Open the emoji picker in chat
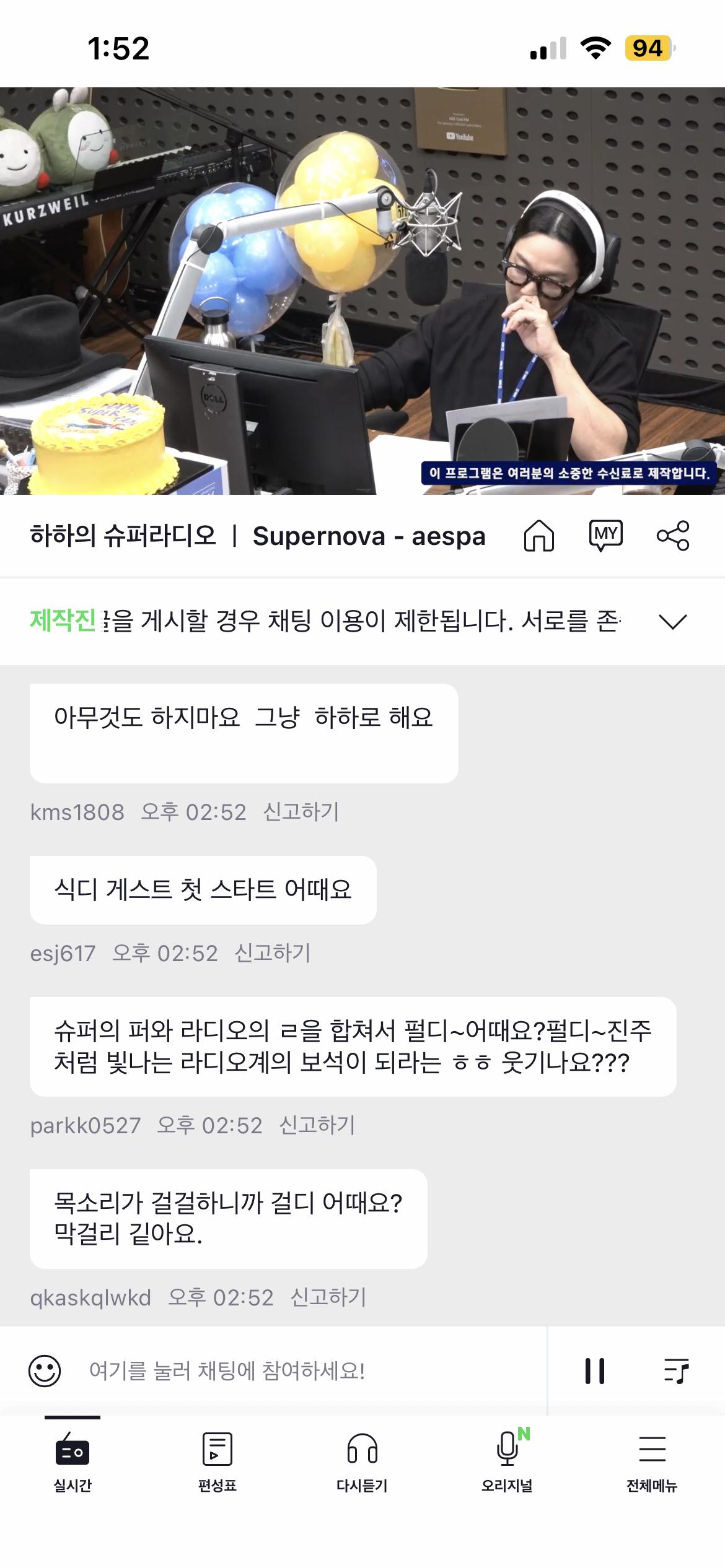This screenshot has width=725, height=1568. click(x=45, y=1370)
